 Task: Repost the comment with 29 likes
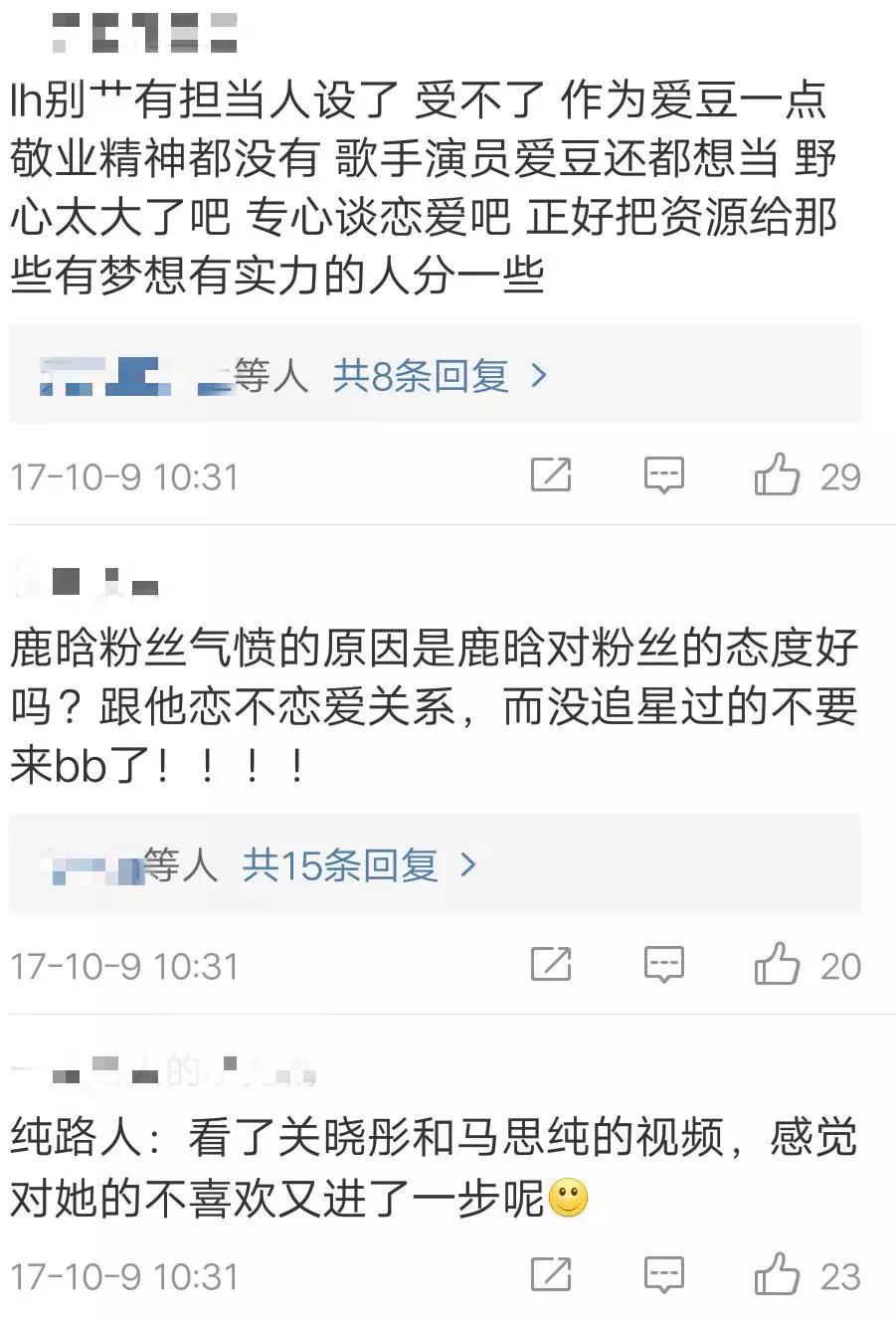point(551,475)
